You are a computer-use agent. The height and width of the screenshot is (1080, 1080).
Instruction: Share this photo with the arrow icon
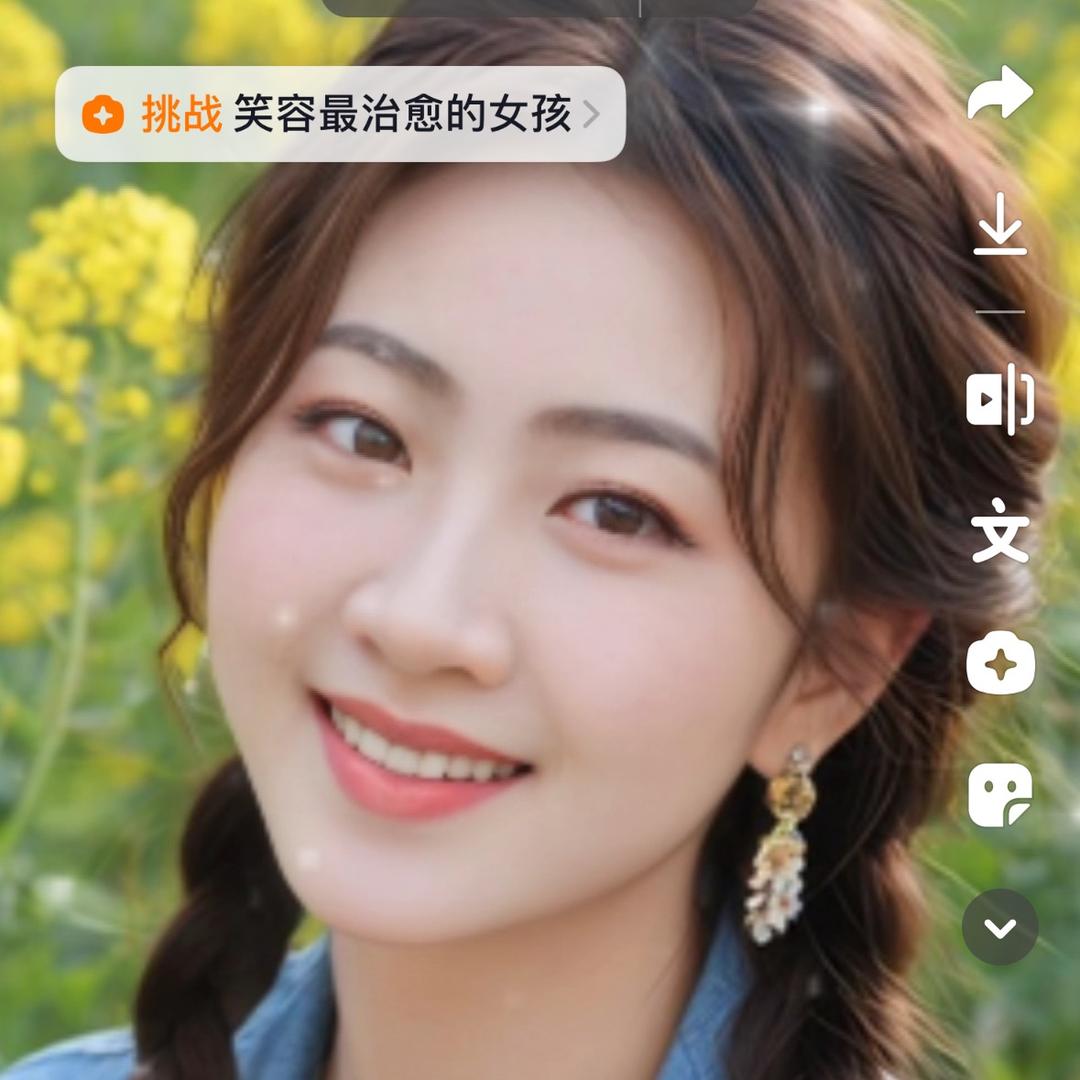pyautogui.click(x=999, y=94)
